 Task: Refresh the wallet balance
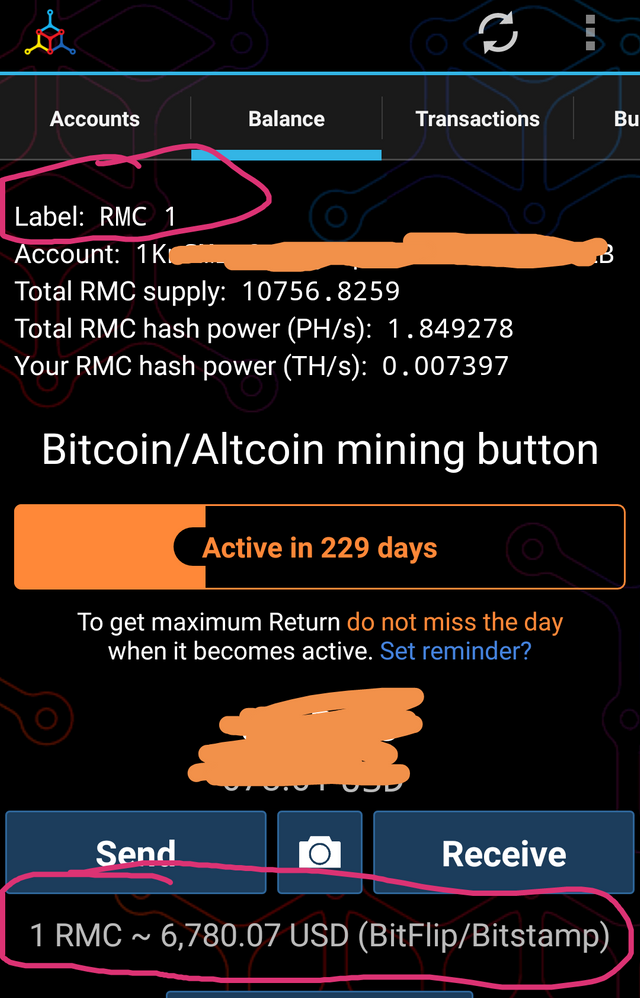pos(498,34)
